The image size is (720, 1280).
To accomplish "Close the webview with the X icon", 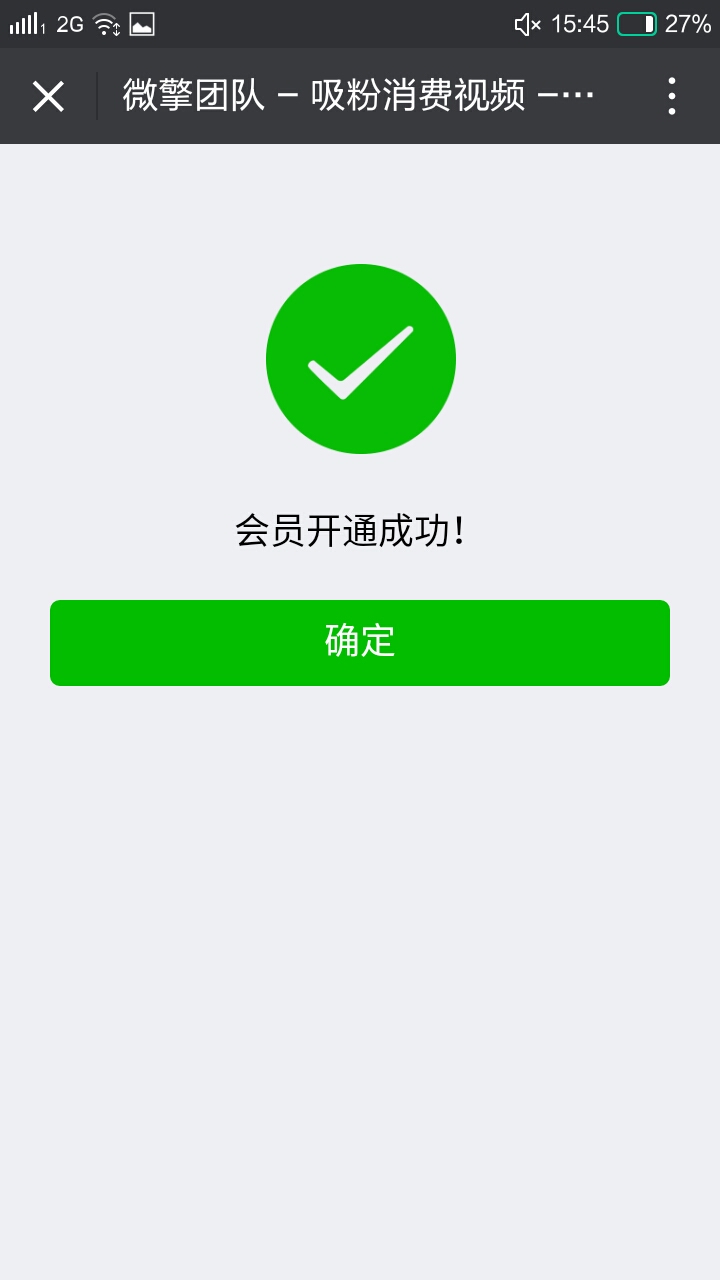I will (x=48, y=96).
